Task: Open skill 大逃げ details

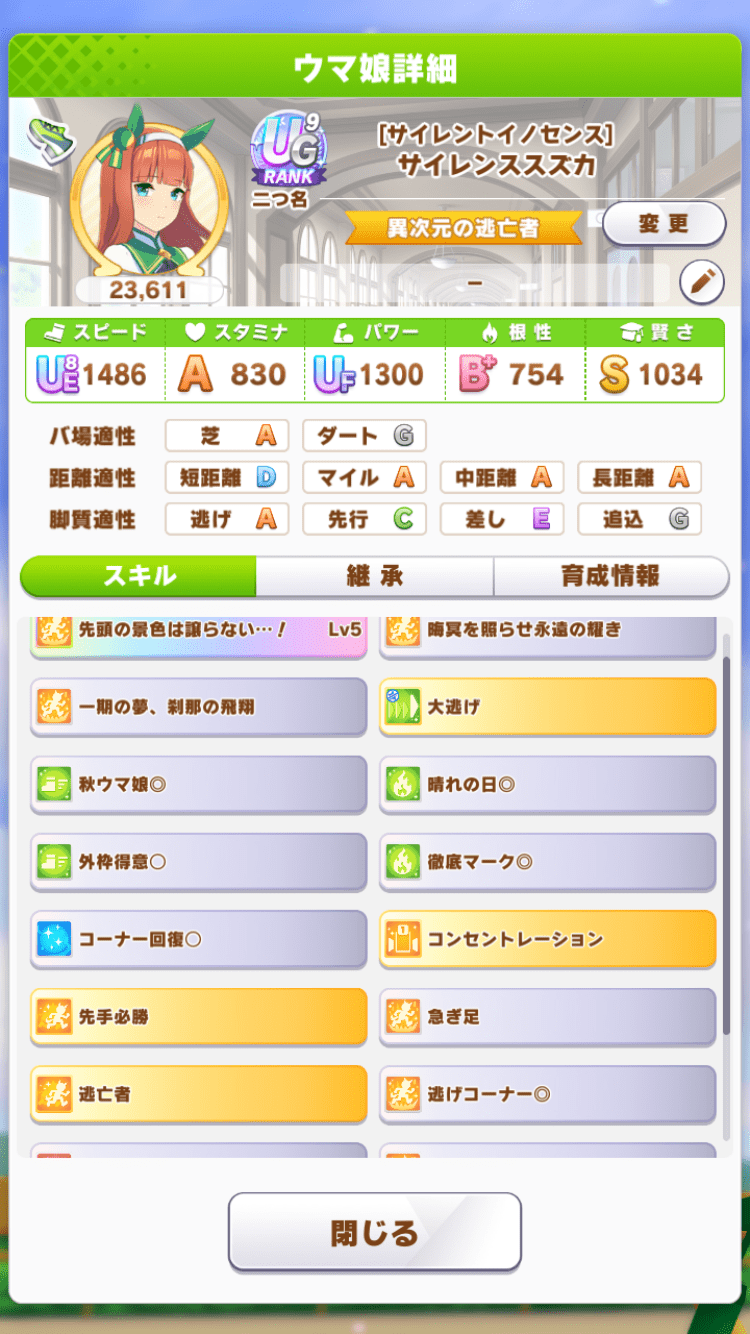Action: point(547,707)
